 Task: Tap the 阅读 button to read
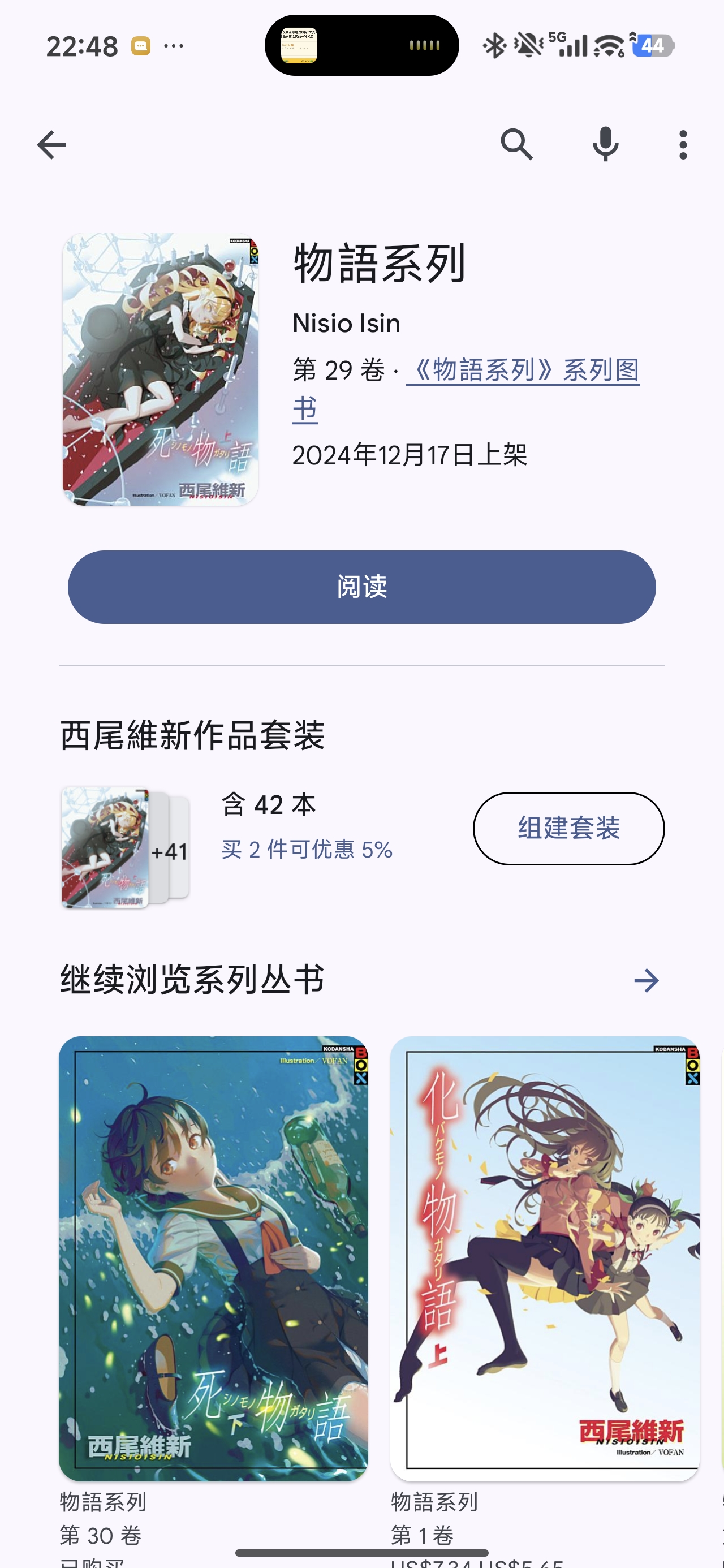tap(361, 587)
